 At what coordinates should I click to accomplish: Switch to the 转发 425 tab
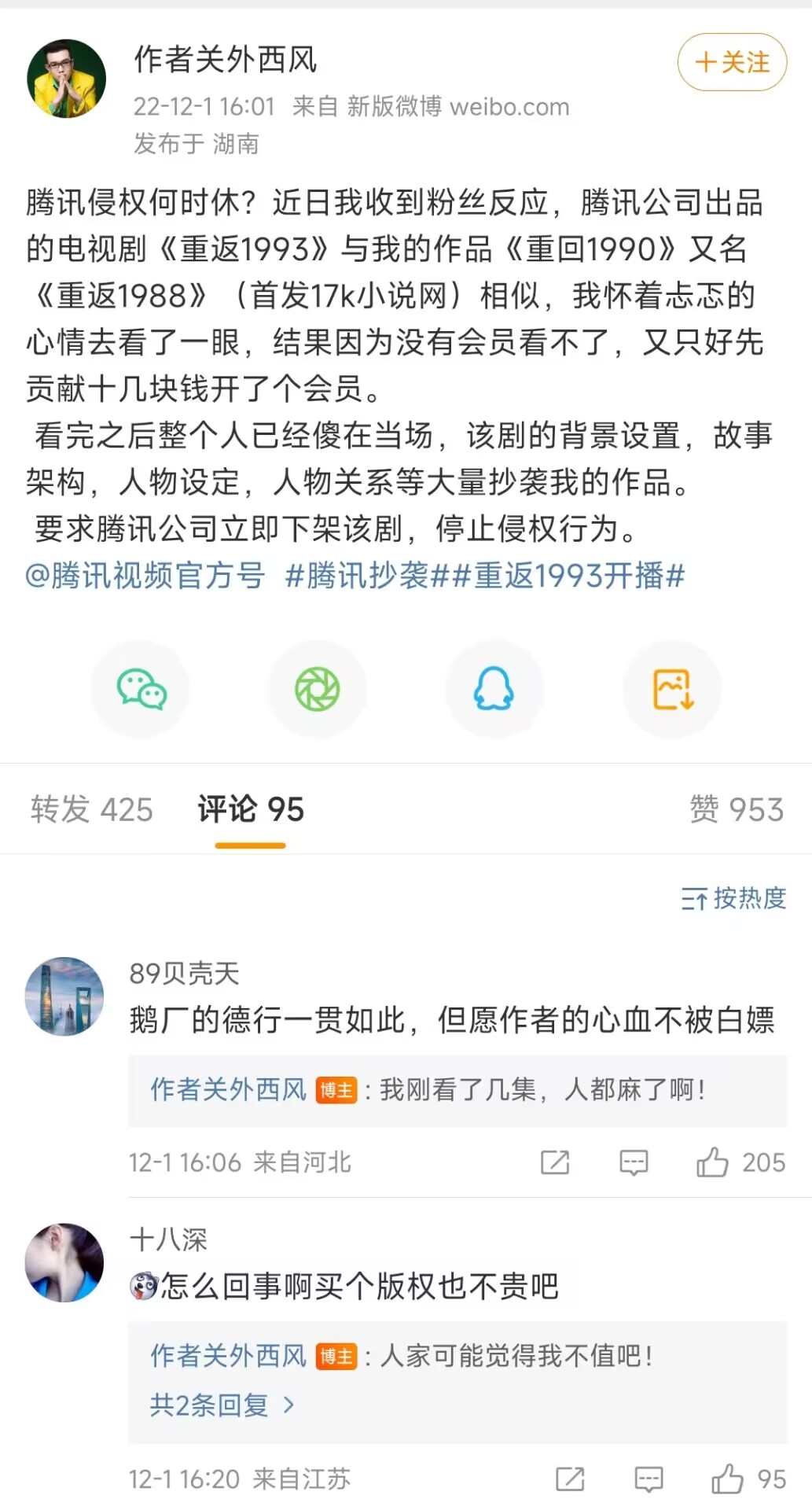point(92,809)
